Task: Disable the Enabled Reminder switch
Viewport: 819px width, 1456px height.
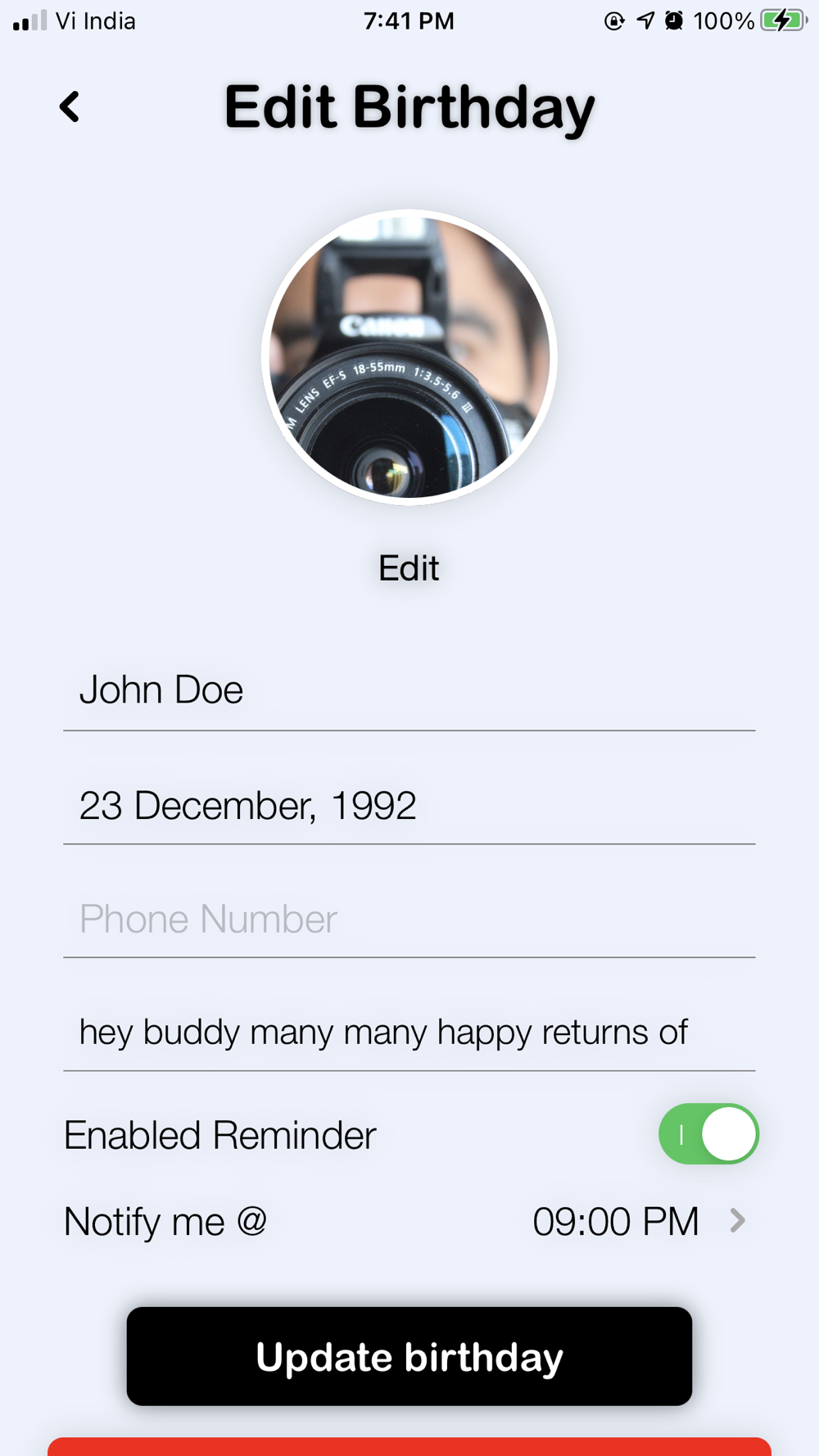Action: pyautogui.click(x=708, y=1134)
